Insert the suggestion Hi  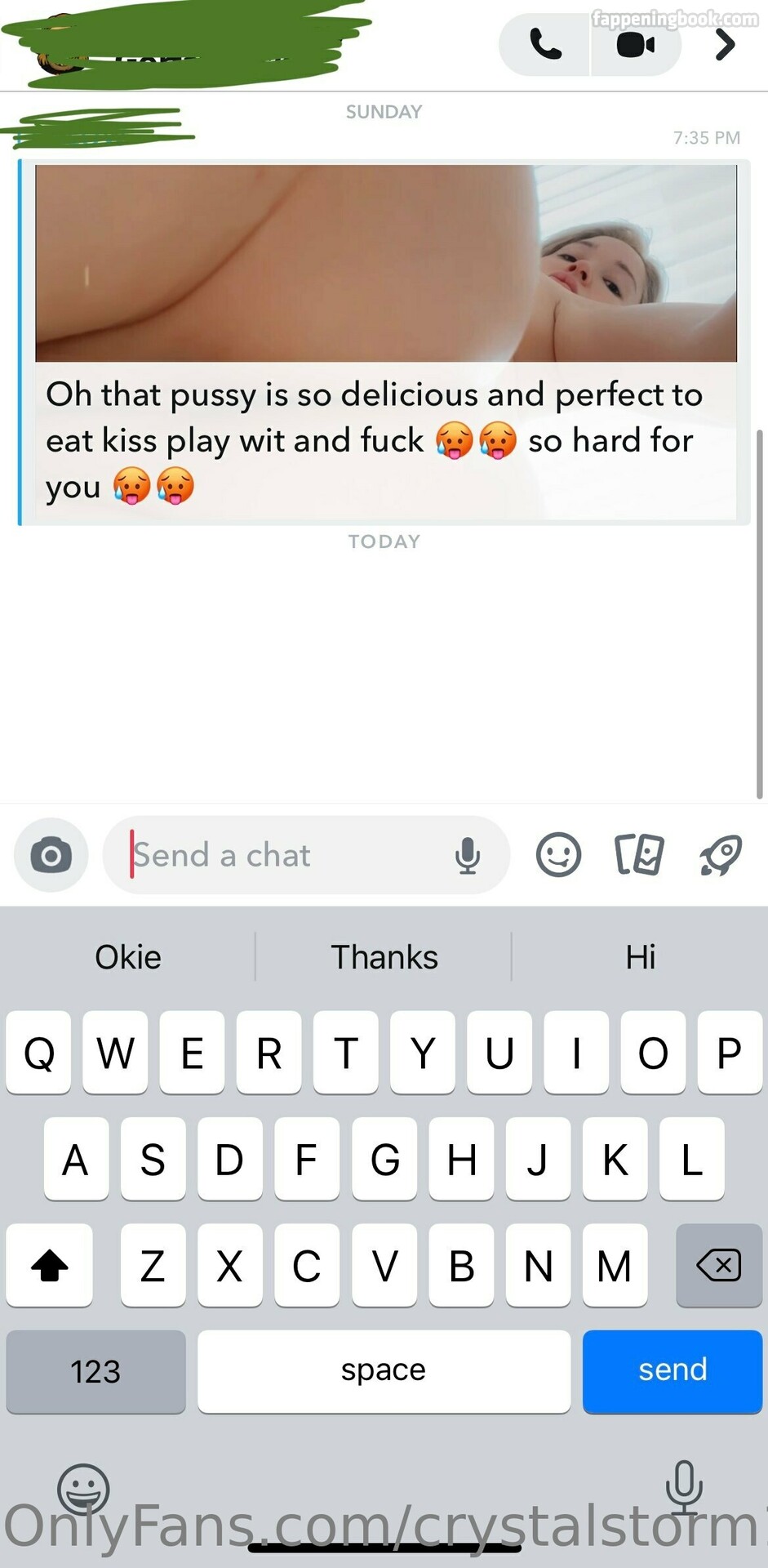click(641, 957)
